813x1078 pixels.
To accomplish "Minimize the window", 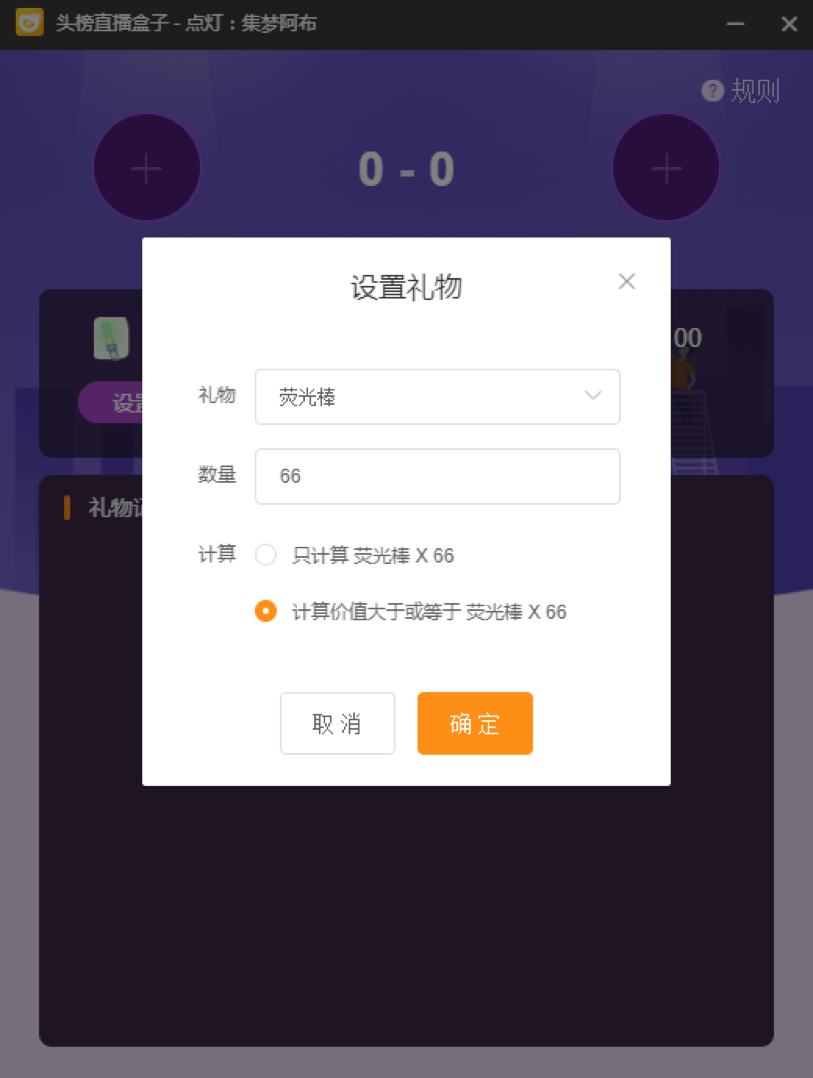I will (x=736, y=24).
